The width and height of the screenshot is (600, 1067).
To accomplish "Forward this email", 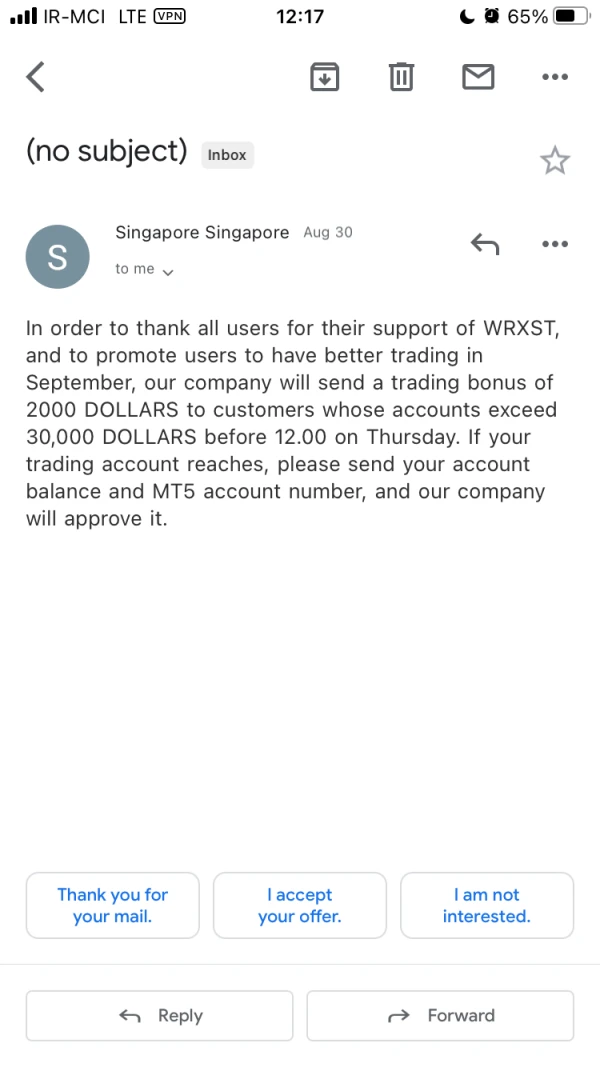I will [x=440, y=1015].
